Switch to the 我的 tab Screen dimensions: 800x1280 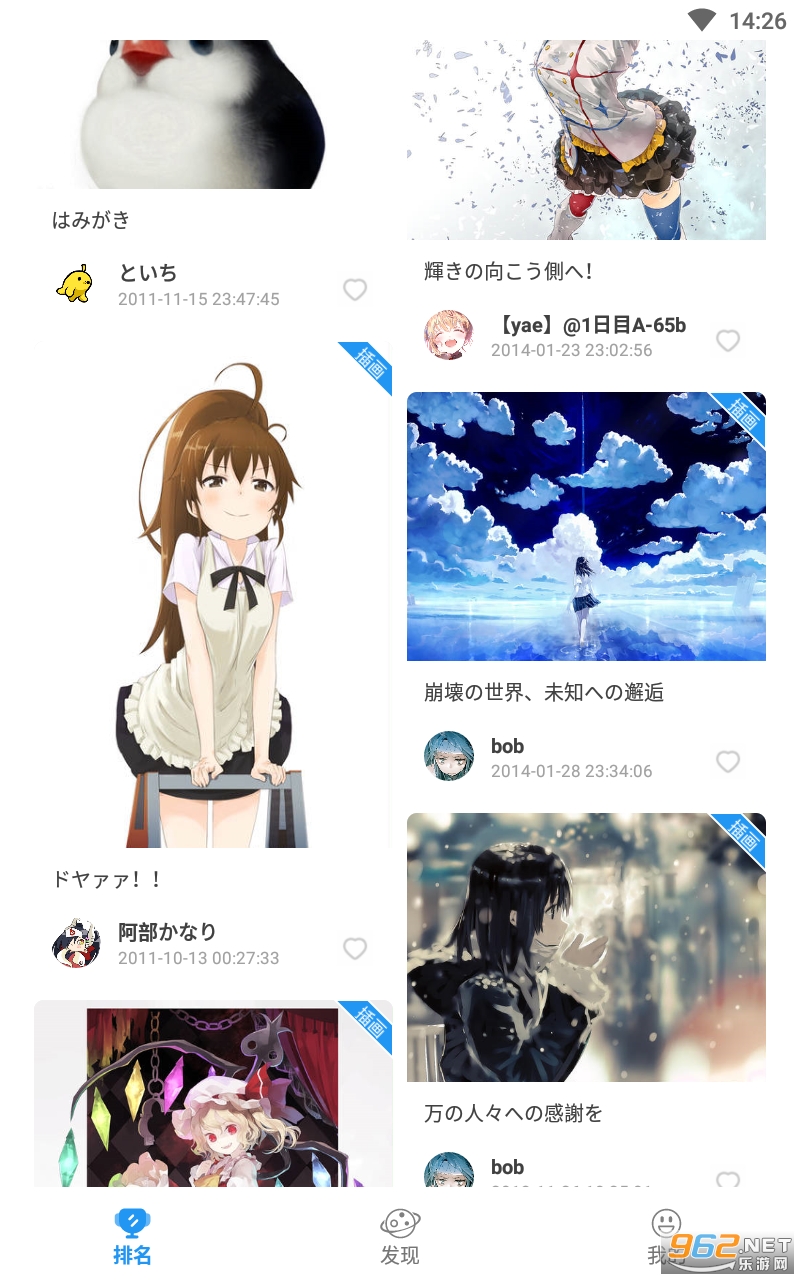(x=665, y=1236)
